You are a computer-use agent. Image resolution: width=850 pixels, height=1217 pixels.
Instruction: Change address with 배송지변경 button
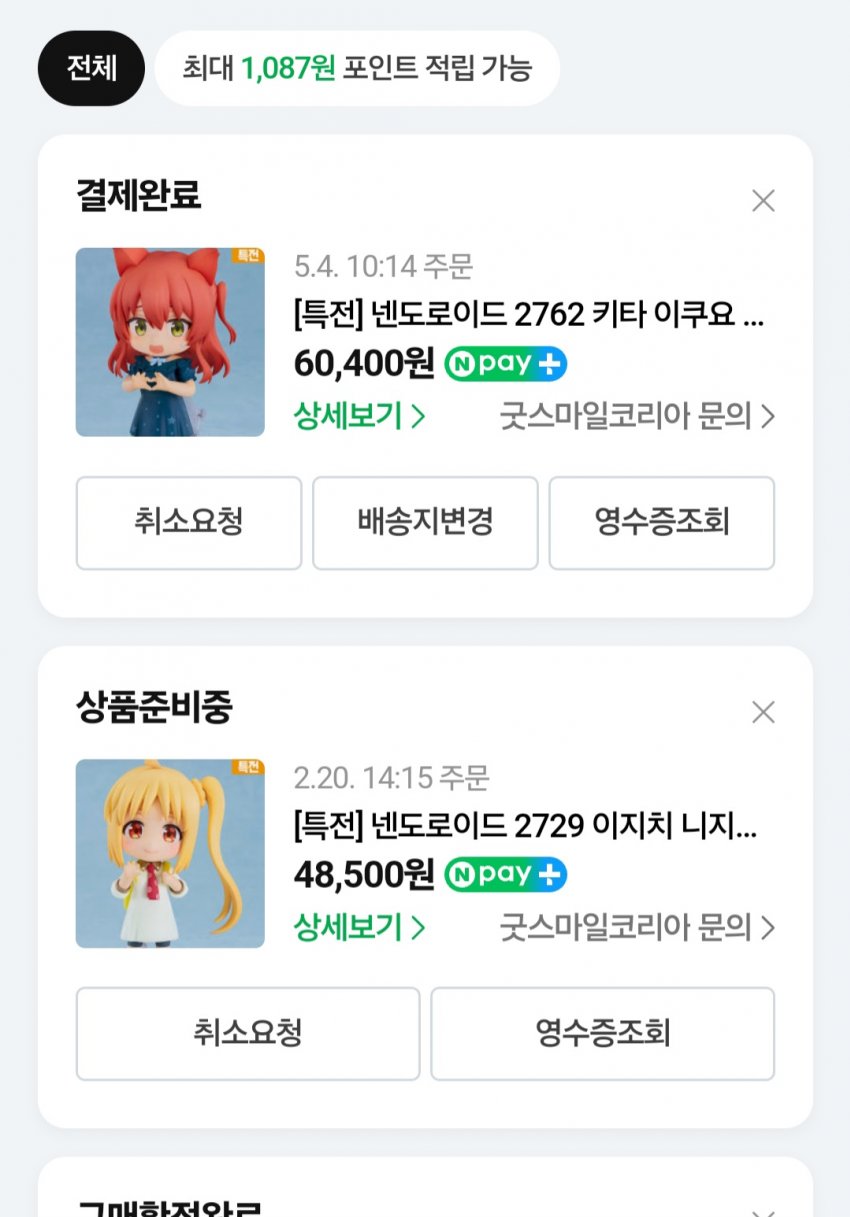click(425, 523)
